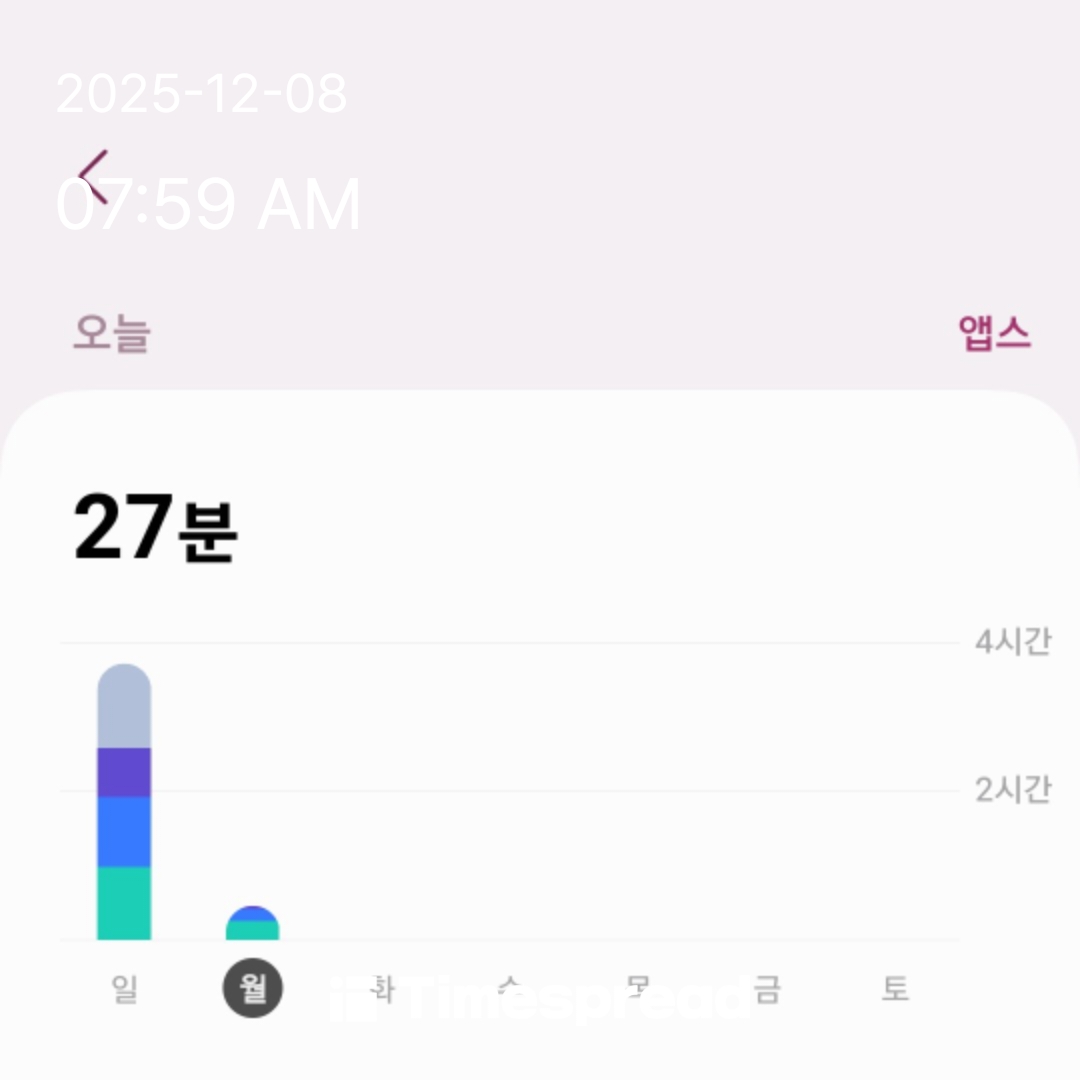Go back using the top-left arrow
This screenshot has height=1080, width=1080.
pos(94,177)
